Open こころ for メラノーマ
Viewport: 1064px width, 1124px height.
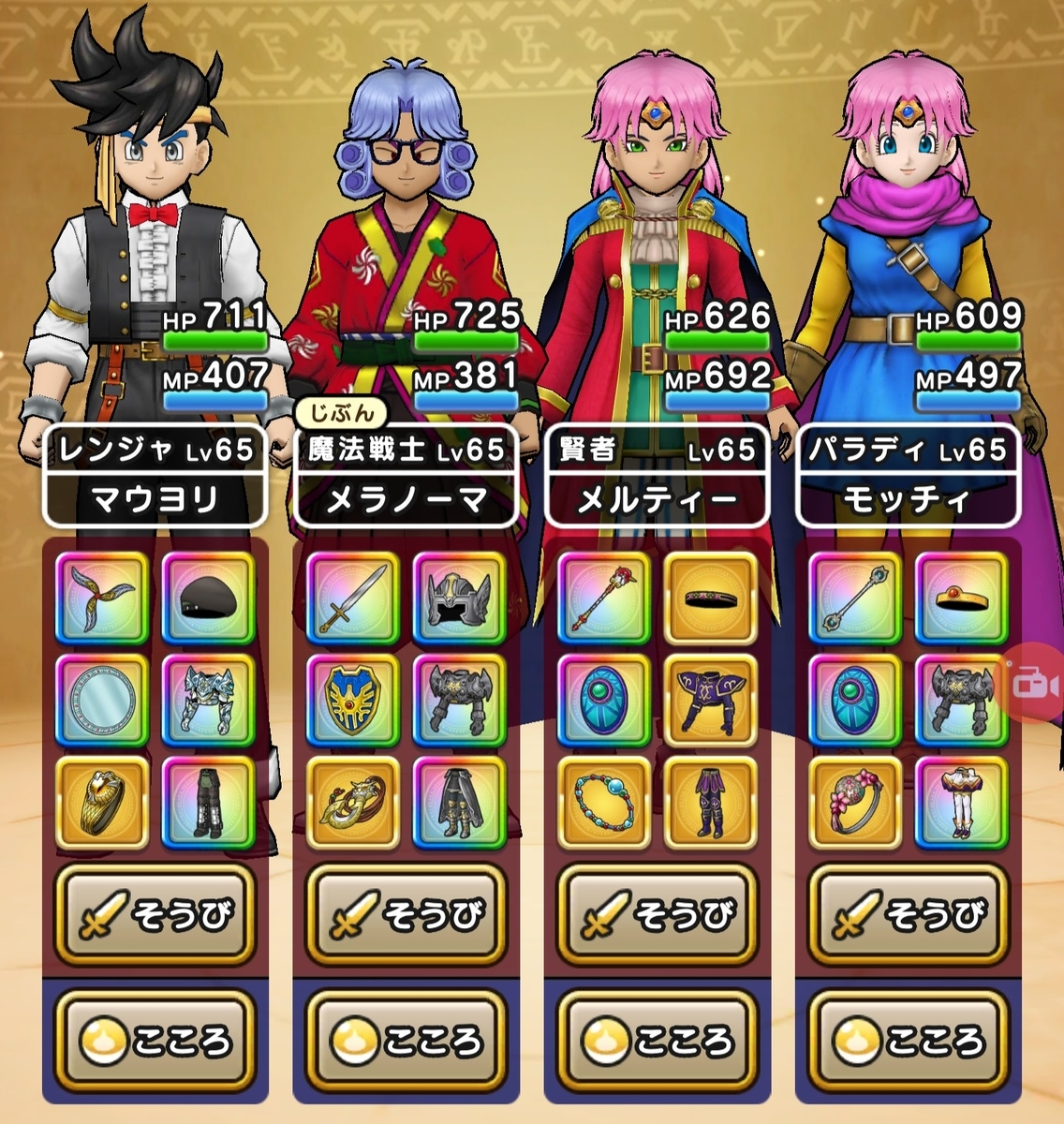[x=406, y=1041]
